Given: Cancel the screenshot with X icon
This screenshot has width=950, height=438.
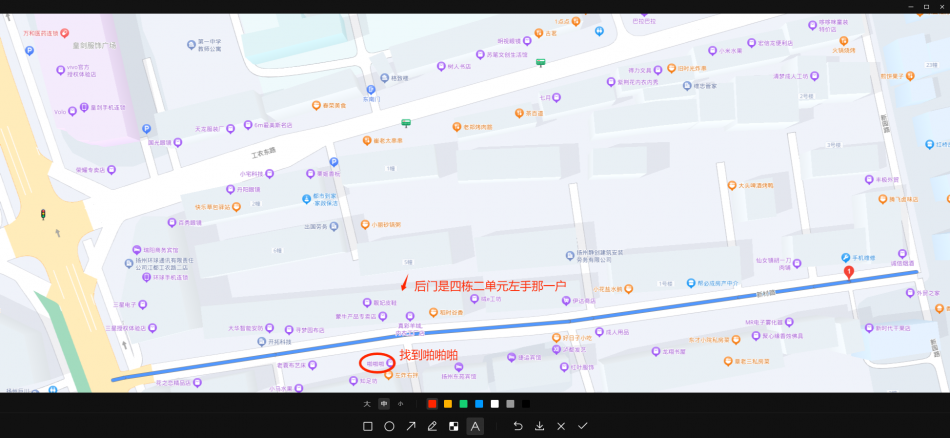Looking at the screenshot, I should coord(561,426).
